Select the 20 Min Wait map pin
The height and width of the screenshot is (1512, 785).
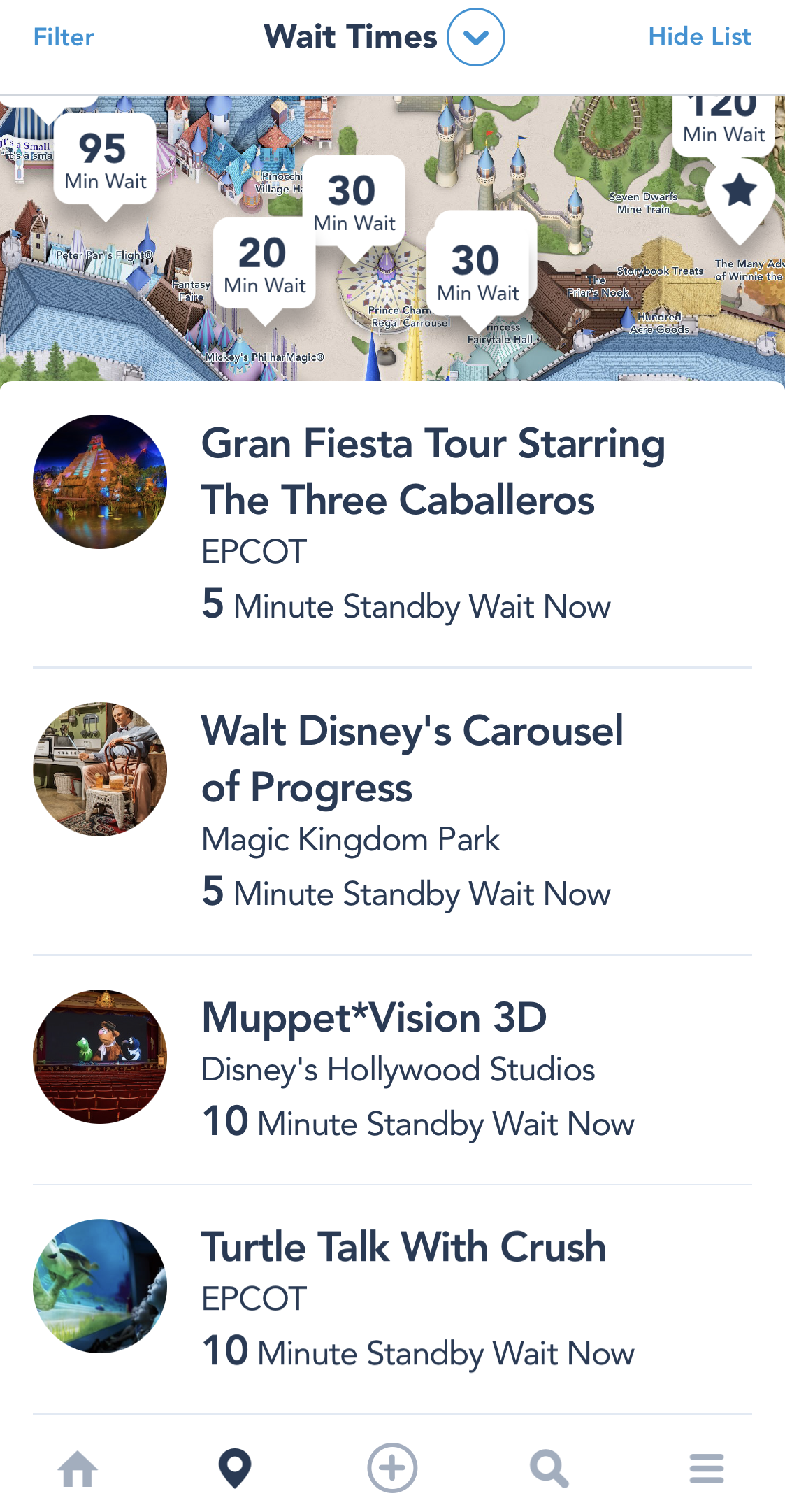pyautogui.click(x=264, y=266)
